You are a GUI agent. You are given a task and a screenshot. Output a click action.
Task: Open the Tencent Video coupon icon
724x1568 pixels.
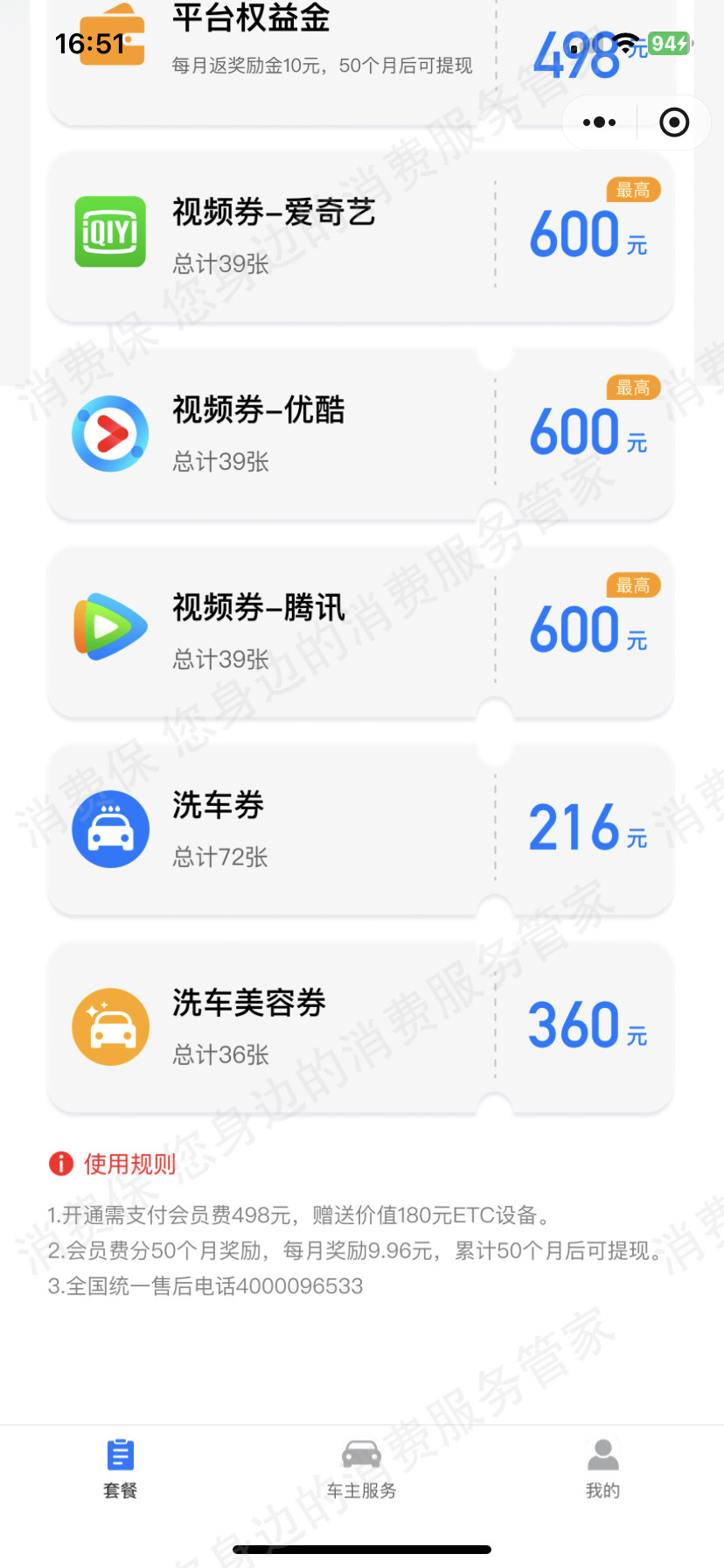110,626
